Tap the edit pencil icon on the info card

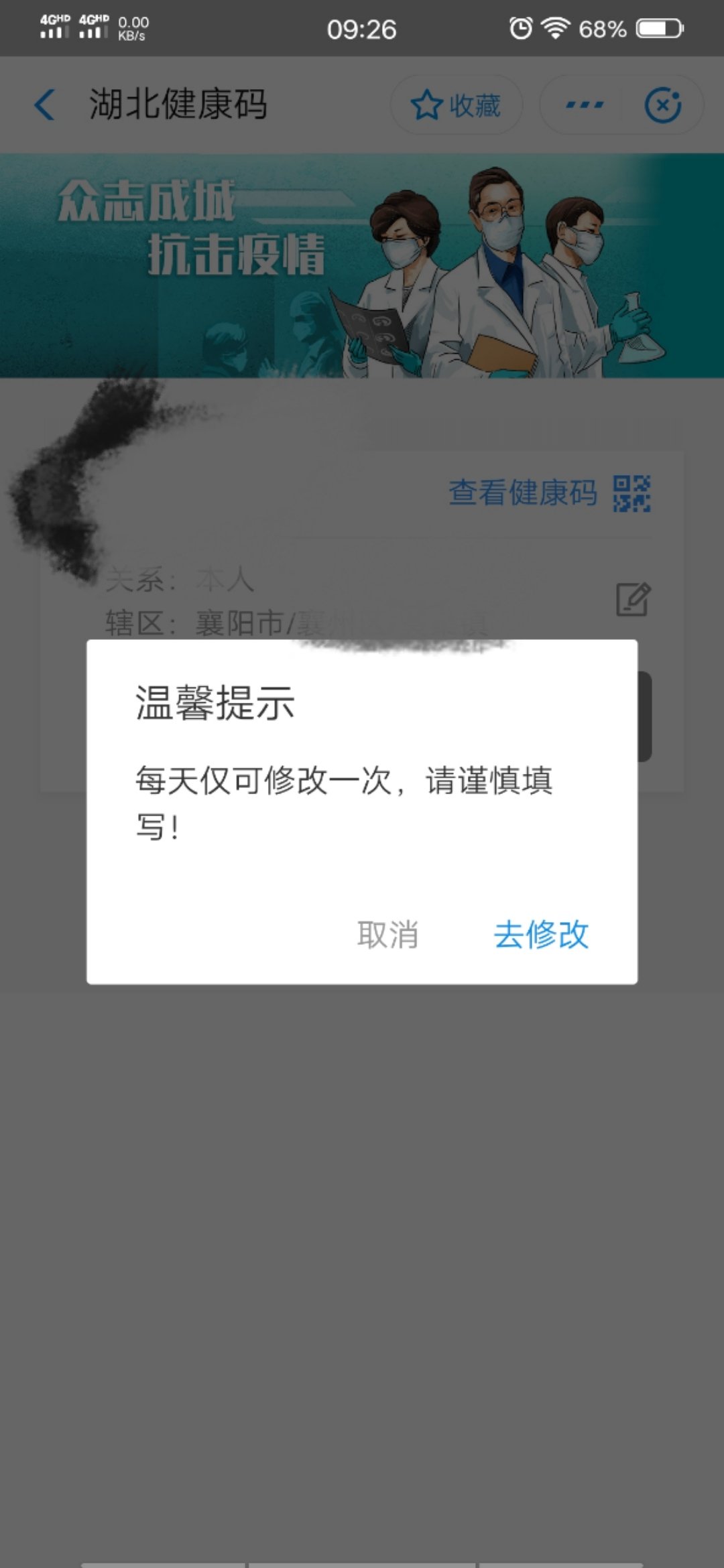coord(632,599)
